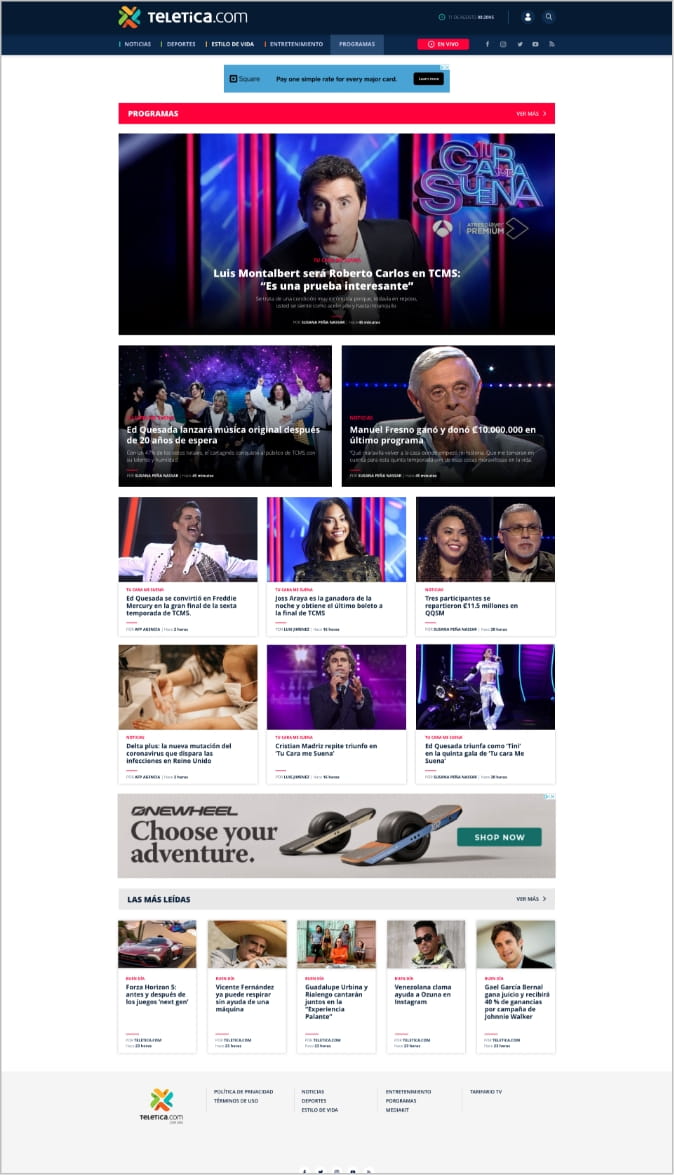
Task: Open the YouTube icon in the nav bar
Action: coord(535,44)
